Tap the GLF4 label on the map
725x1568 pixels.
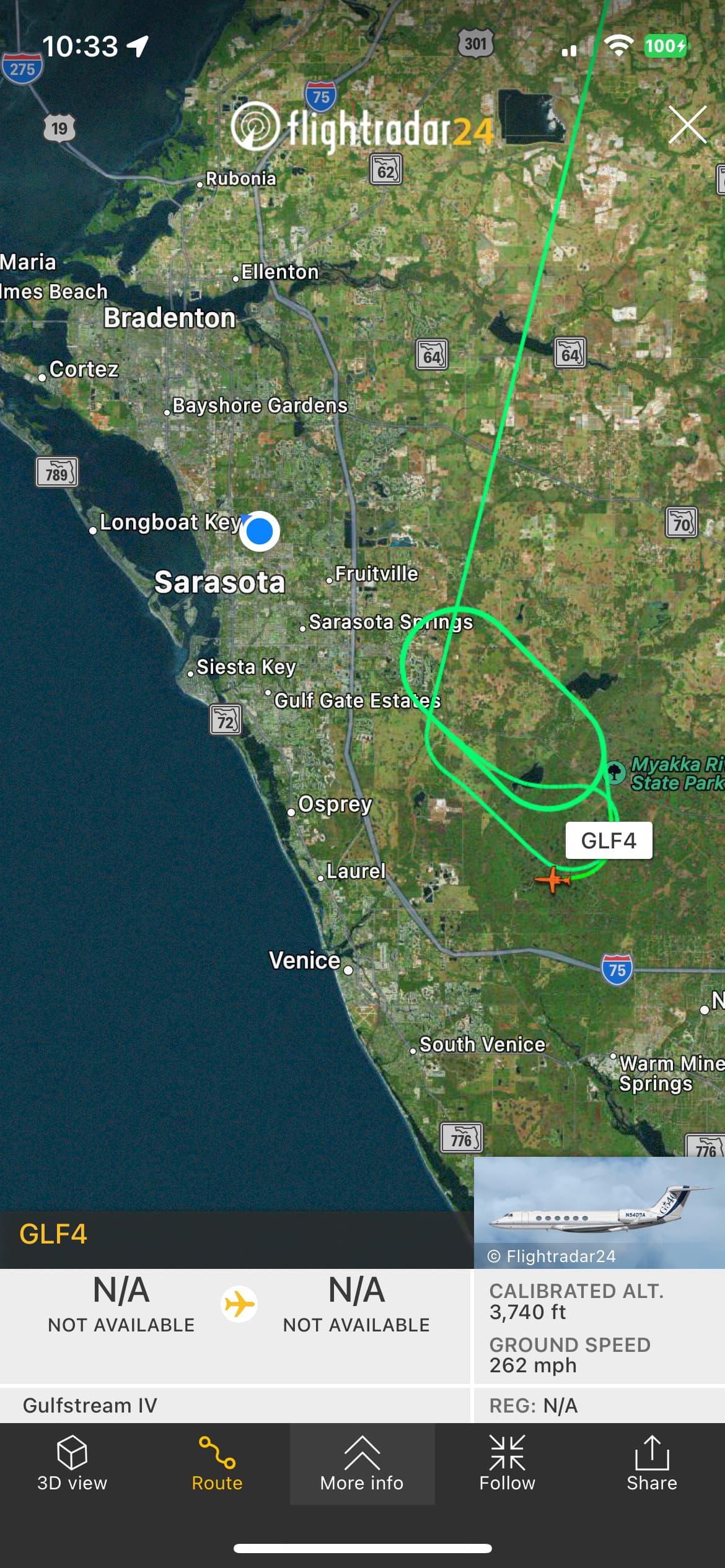(609, 840)
